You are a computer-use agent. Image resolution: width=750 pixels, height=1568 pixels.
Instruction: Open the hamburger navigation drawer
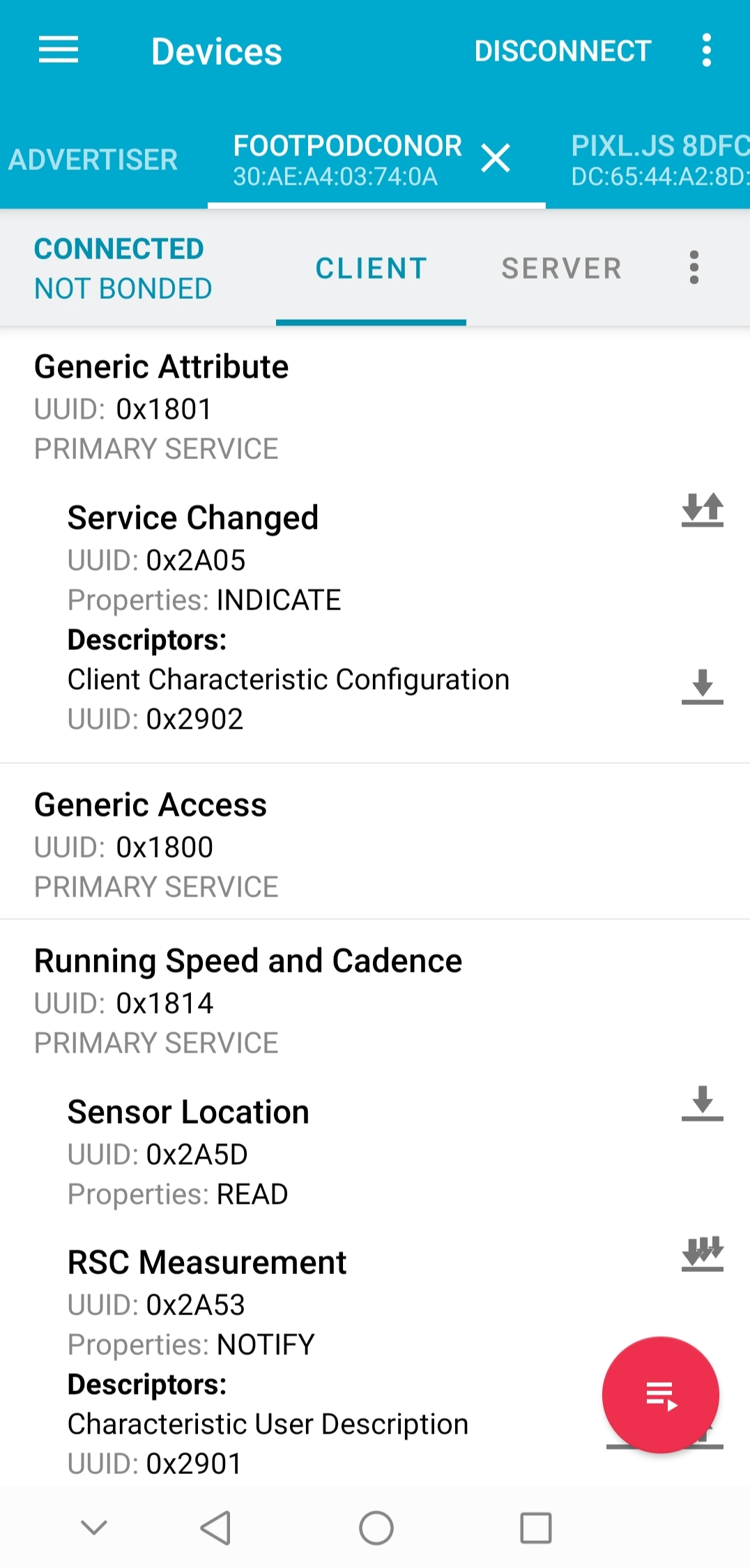click(59, 51)
